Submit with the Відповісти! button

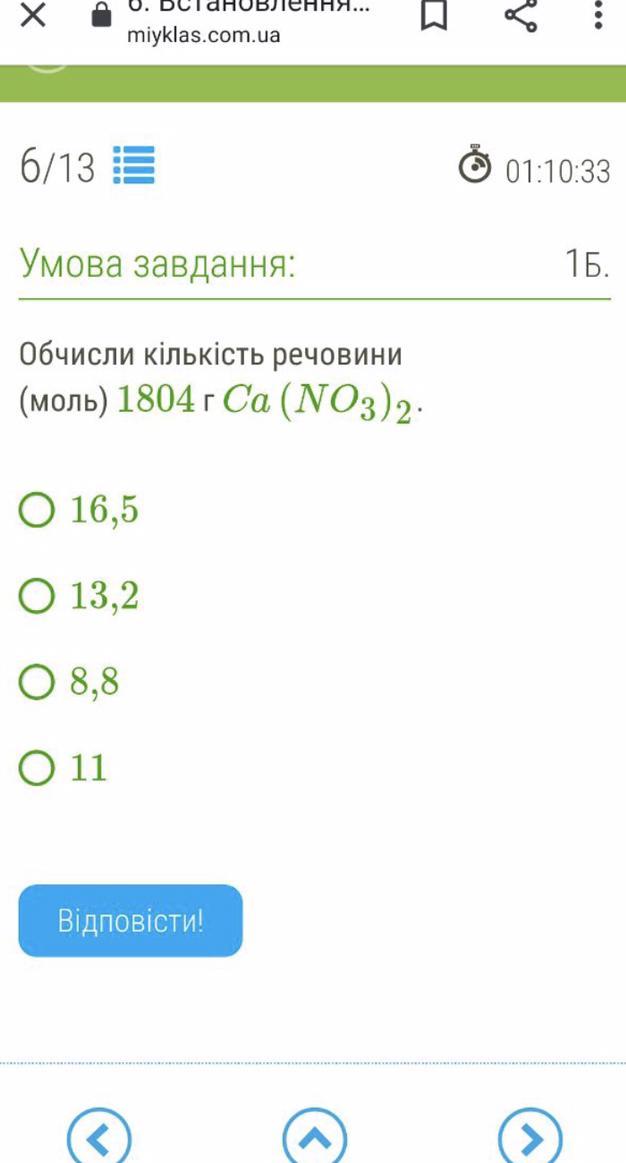(131, 920)
